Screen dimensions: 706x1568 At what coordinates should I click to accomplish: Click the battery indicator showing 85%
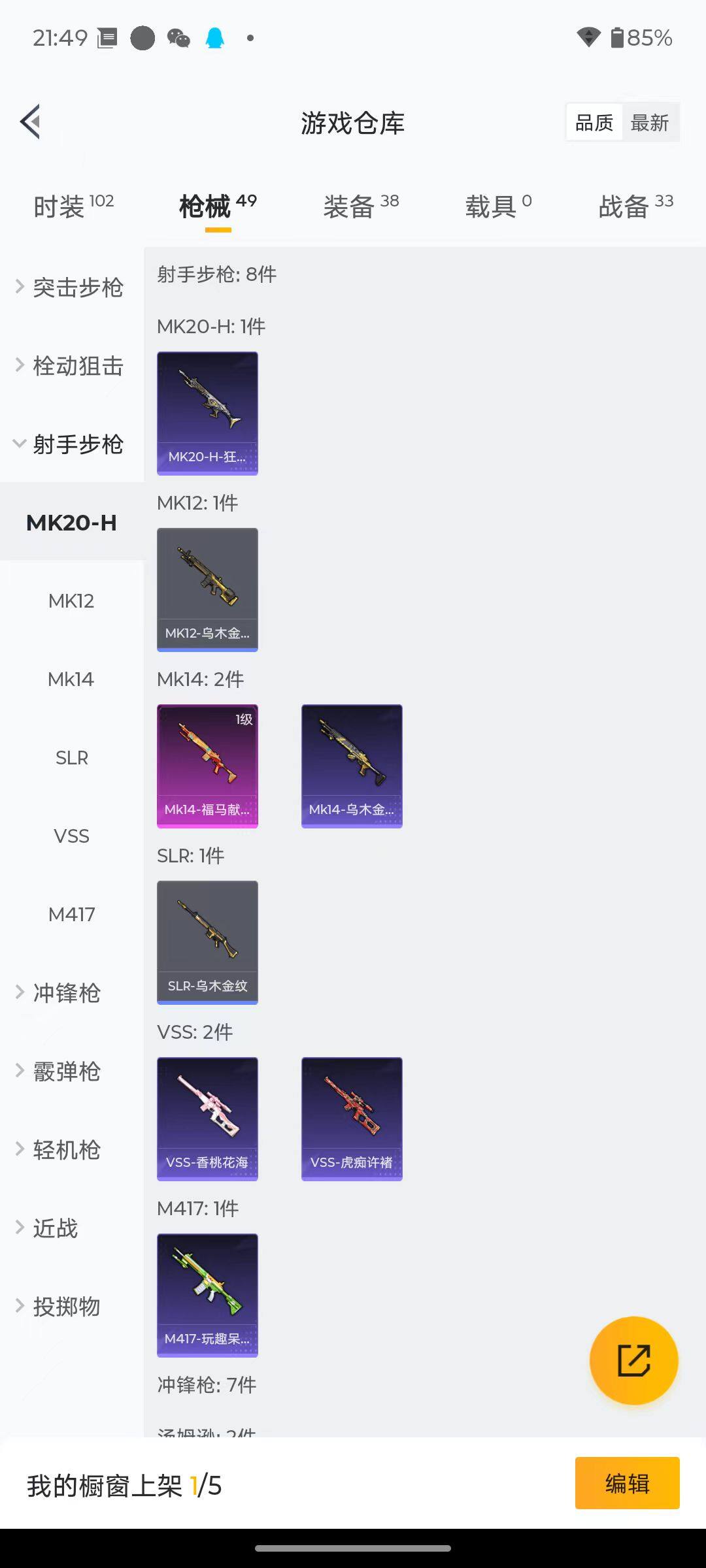(631, 39)
